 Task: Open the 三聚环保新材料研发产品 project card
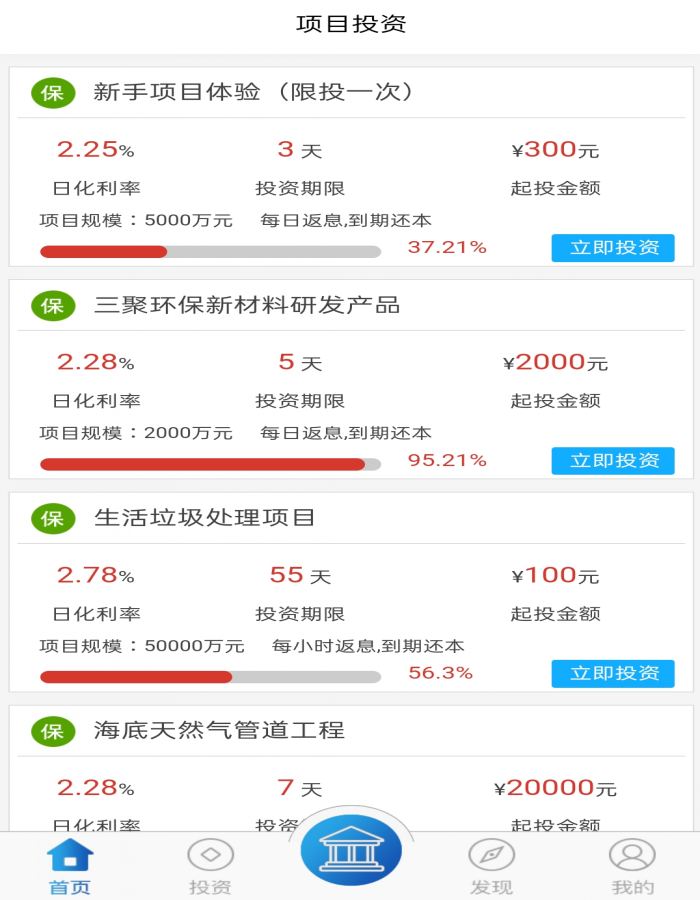[247, 306]
